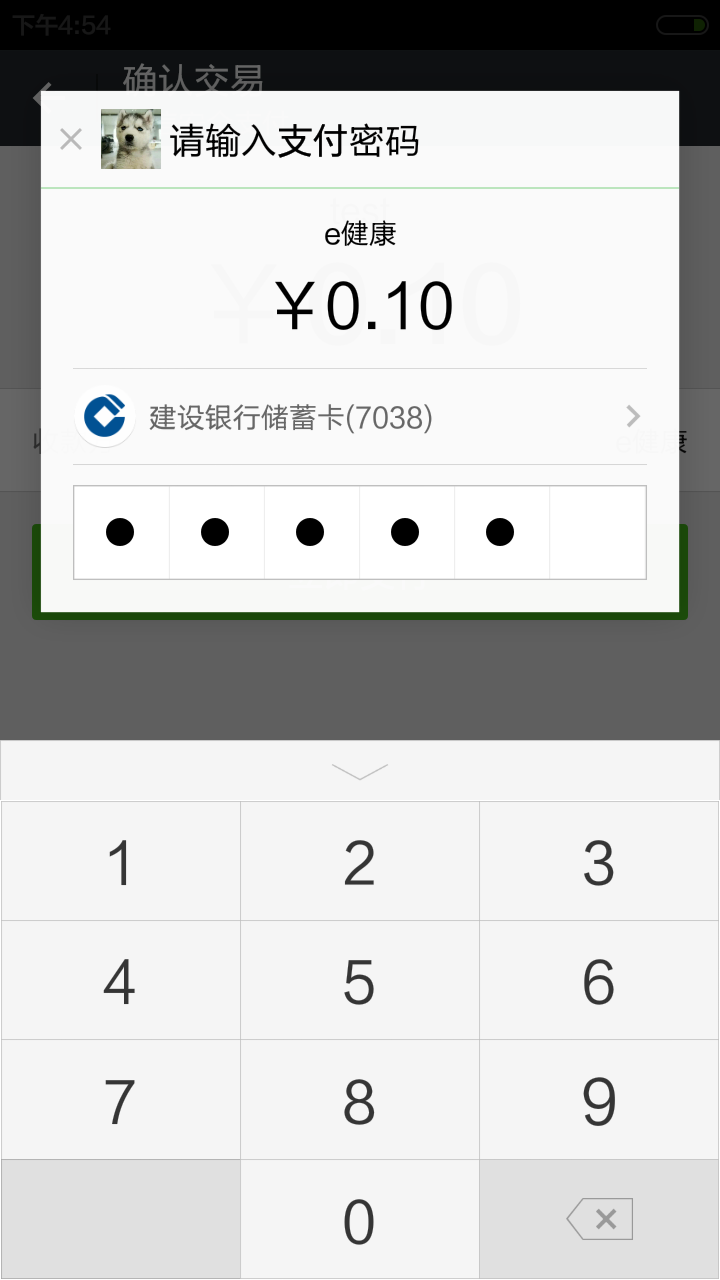Enter digit 2 on keypad
The image size is (720, 1280).
(x=360, y=862)
